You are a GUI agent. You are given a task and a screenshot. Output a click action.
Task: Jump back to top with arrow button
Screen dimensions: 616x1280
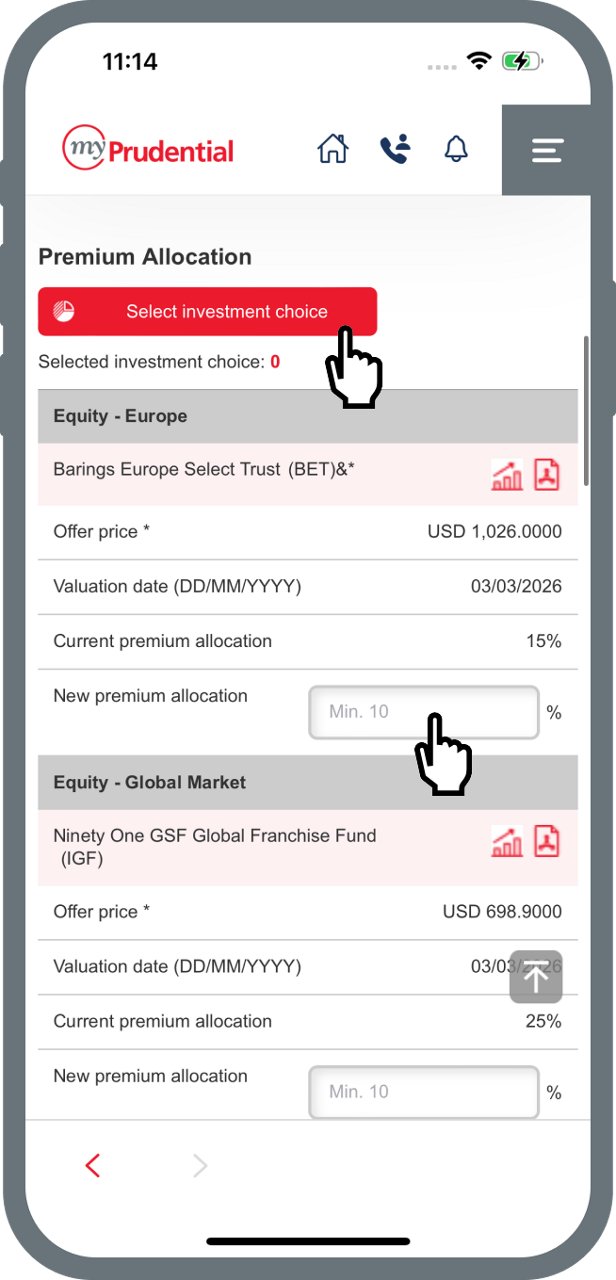point(536,977)
